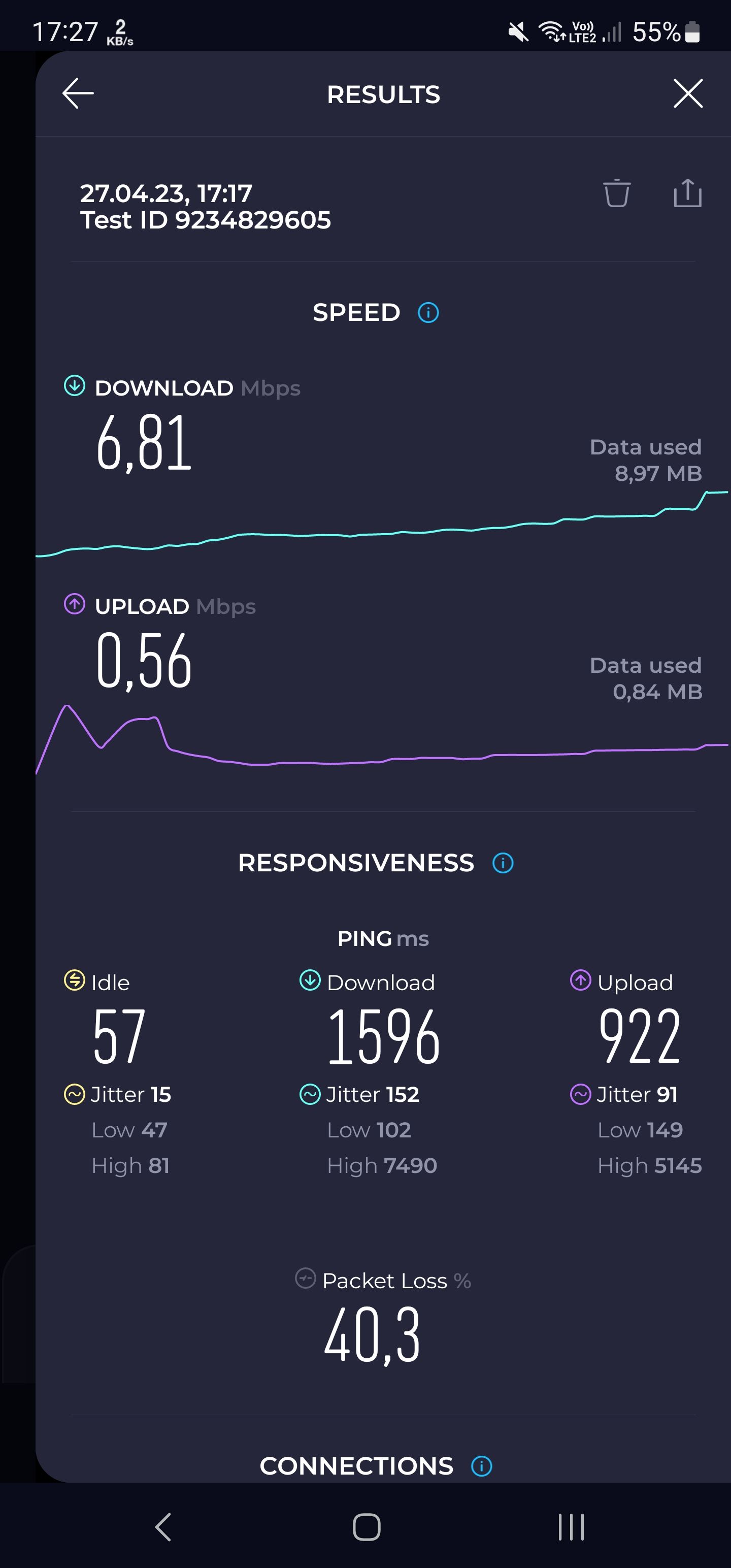
Task: Tap the home button in the navigation bar
Action: coord(365,1526)
